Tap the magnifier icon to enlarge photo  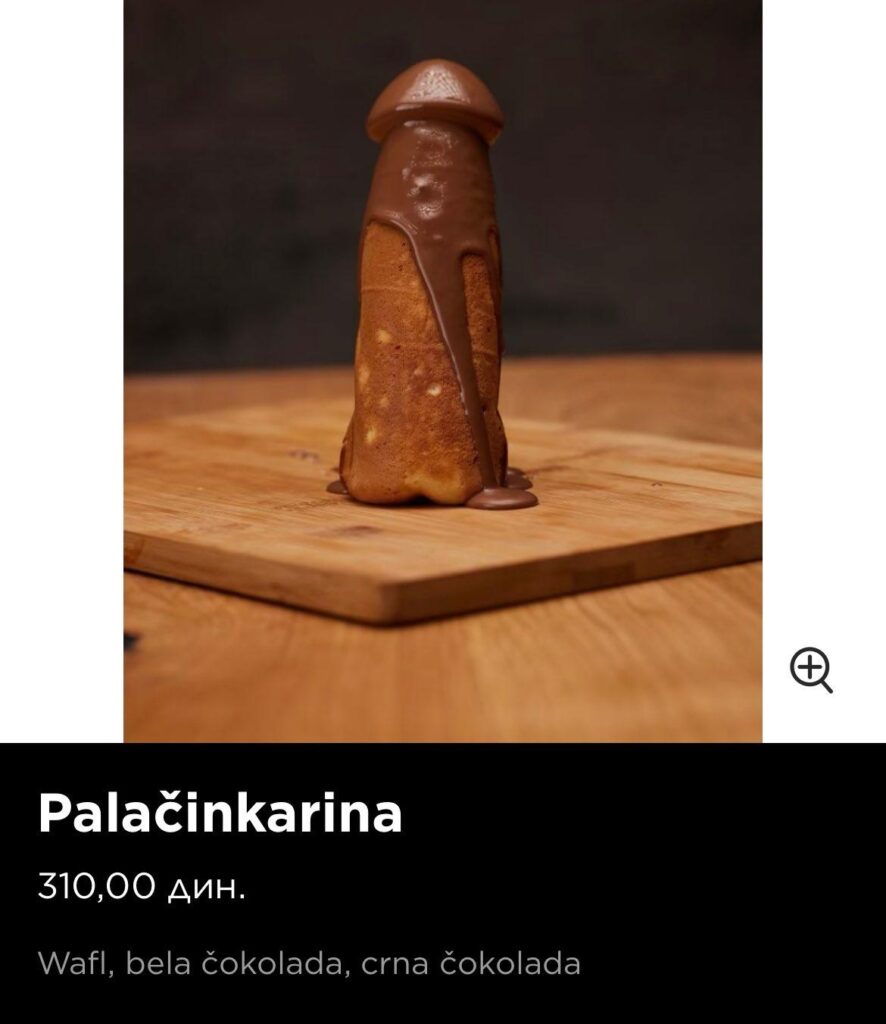pyautogui.click(x=811, y=669)
